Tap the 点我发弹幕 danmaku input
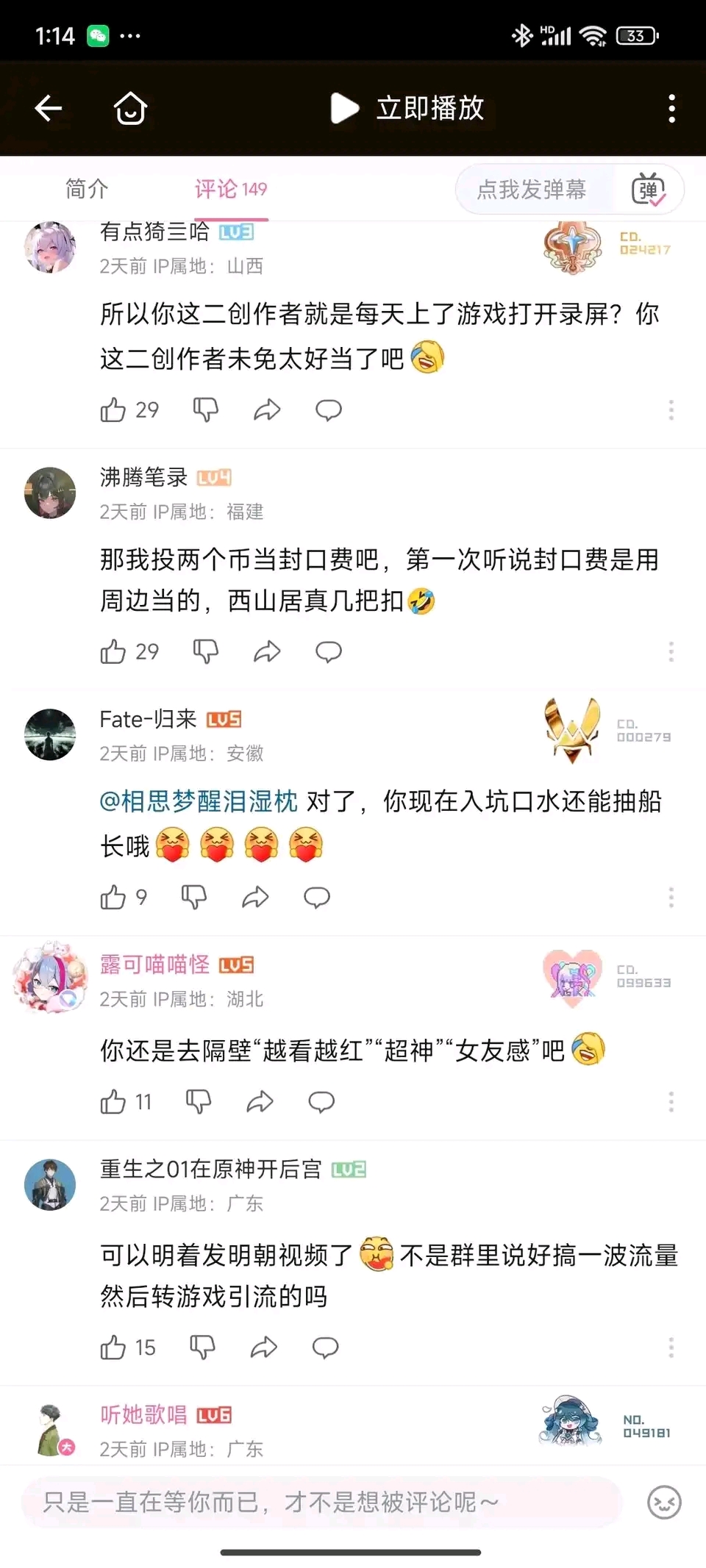This screenshot has height=1568, width=706. click(x=531, y=190)
